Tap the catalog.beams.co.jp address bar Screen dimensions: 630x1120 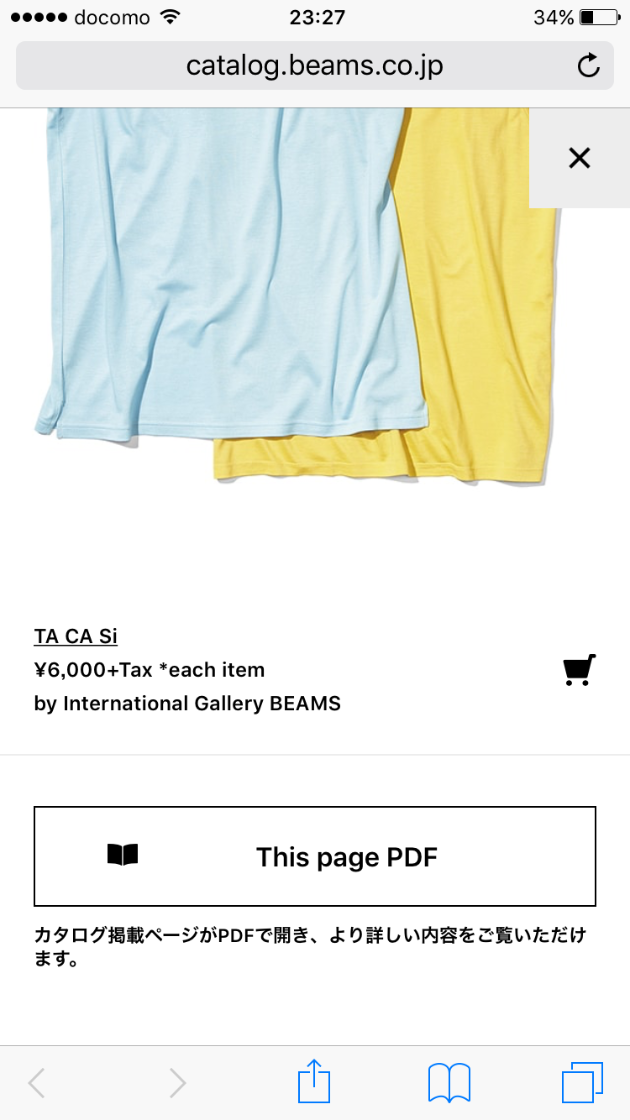pos(314,67)
